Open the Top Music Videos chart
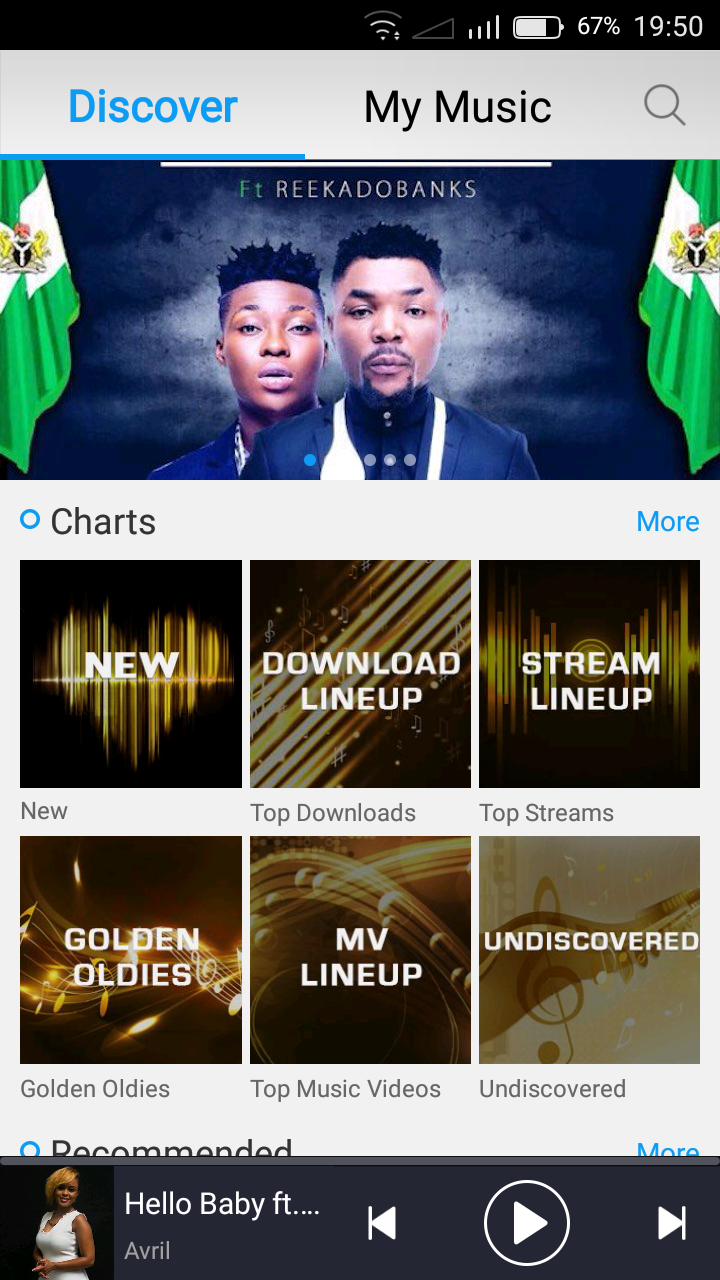The width and height of the screenshot is (720, 1280). click(360, 950)
